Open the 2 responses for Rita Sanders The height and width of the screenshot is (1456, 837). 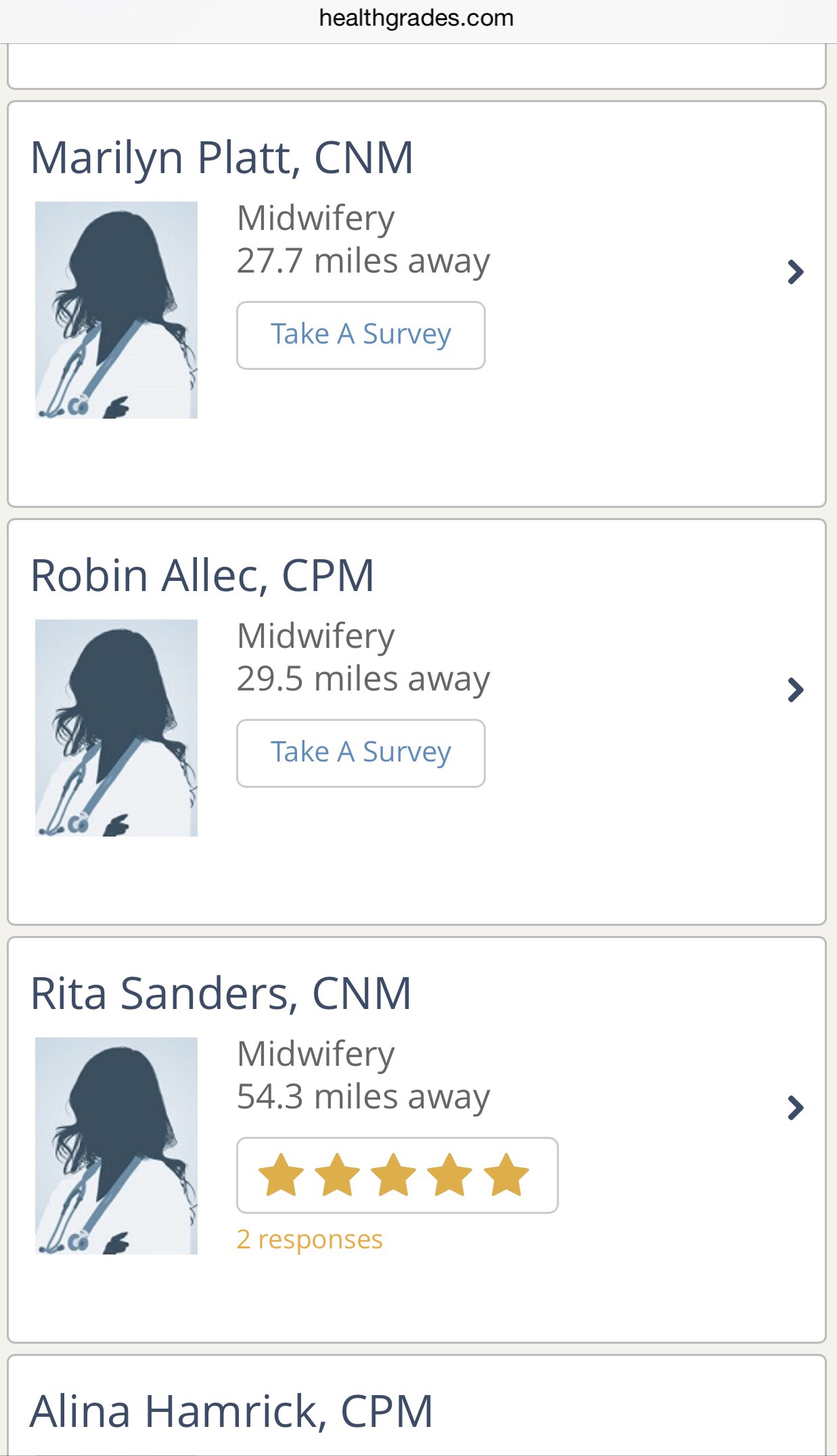[x=310, y=1240]
